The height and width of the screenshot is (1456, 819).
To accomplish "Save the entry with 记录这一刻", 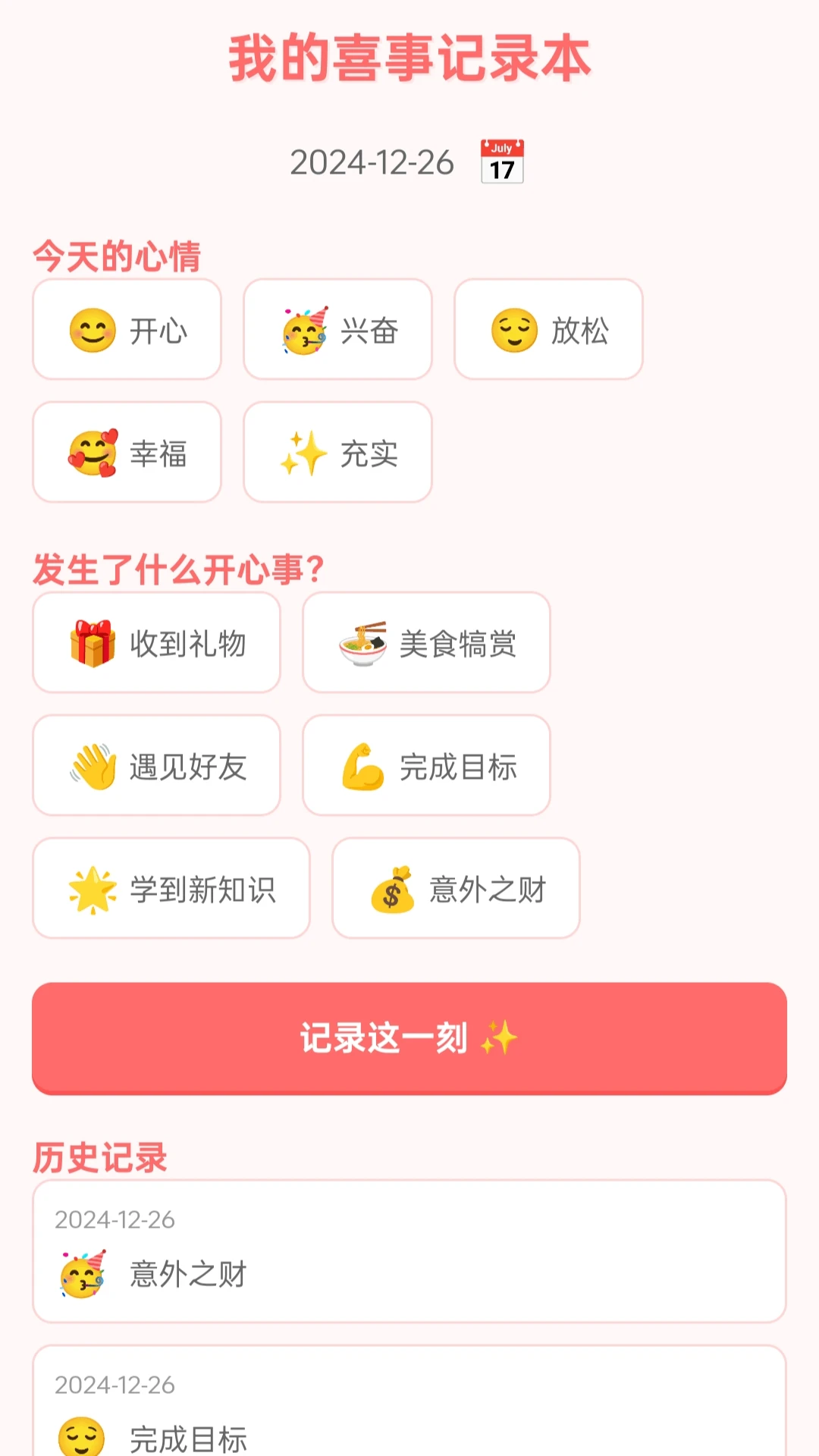I will tap(409, 1038).
